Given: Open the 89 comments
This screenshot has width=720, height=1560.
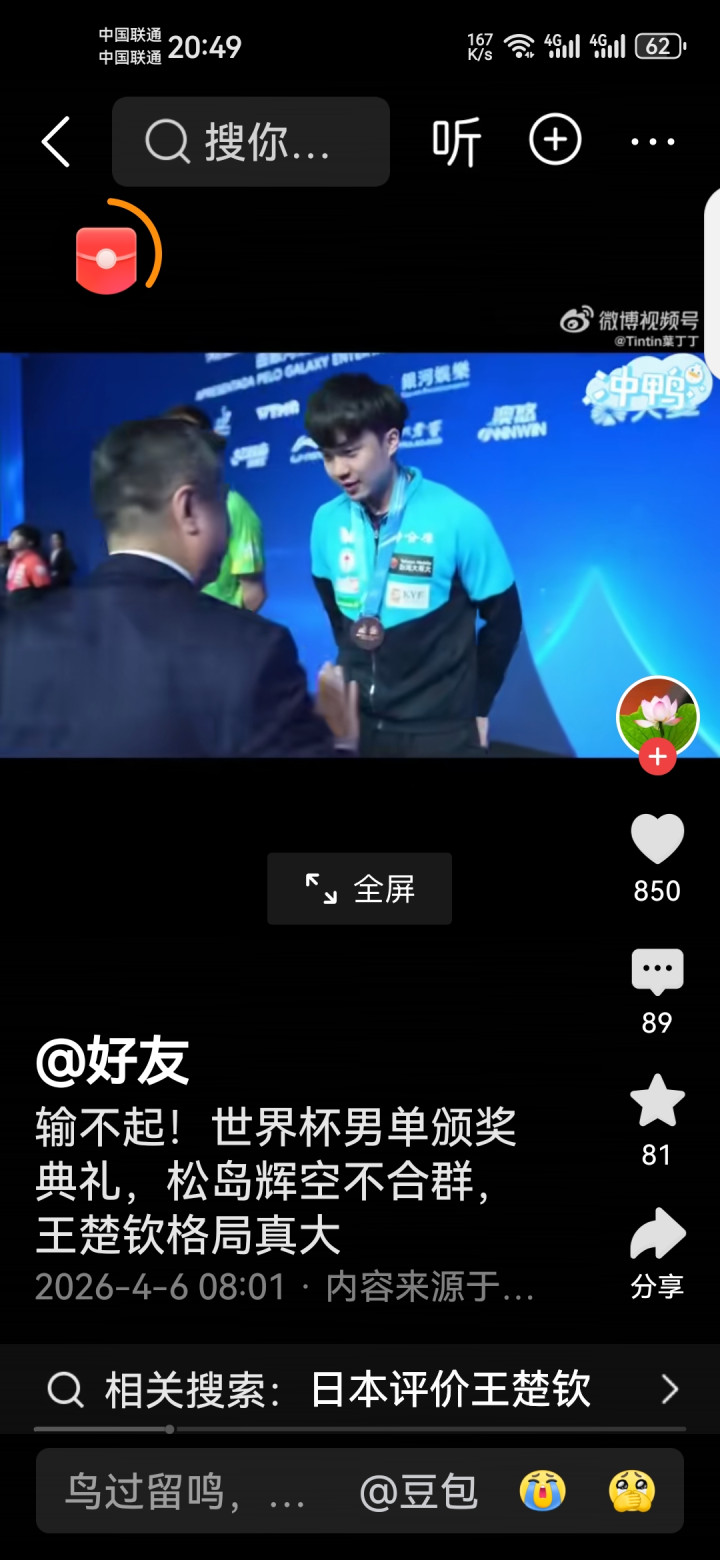Looking at the screenshot, I should (657, 972).
